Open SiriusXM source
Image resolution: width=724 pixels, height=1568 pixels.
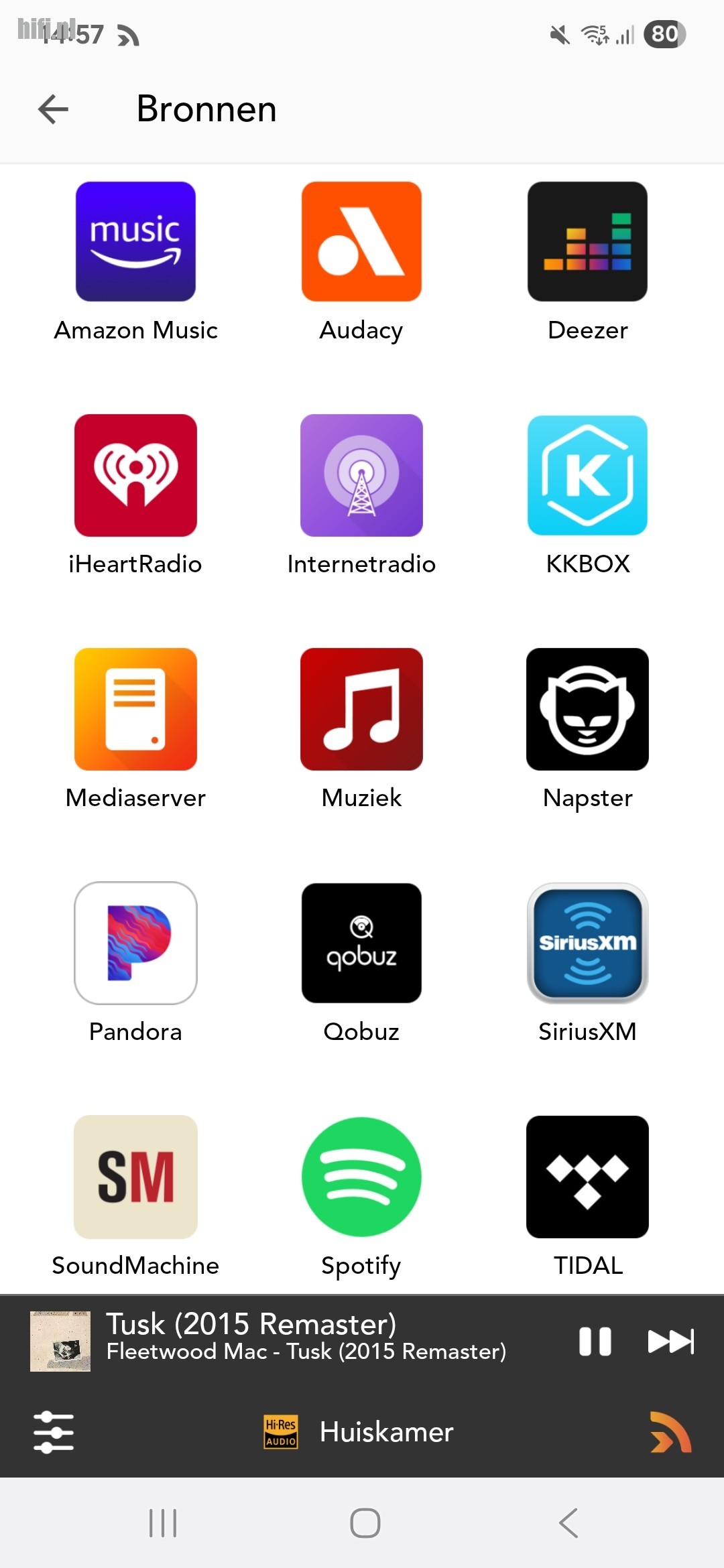pos(587,943)
